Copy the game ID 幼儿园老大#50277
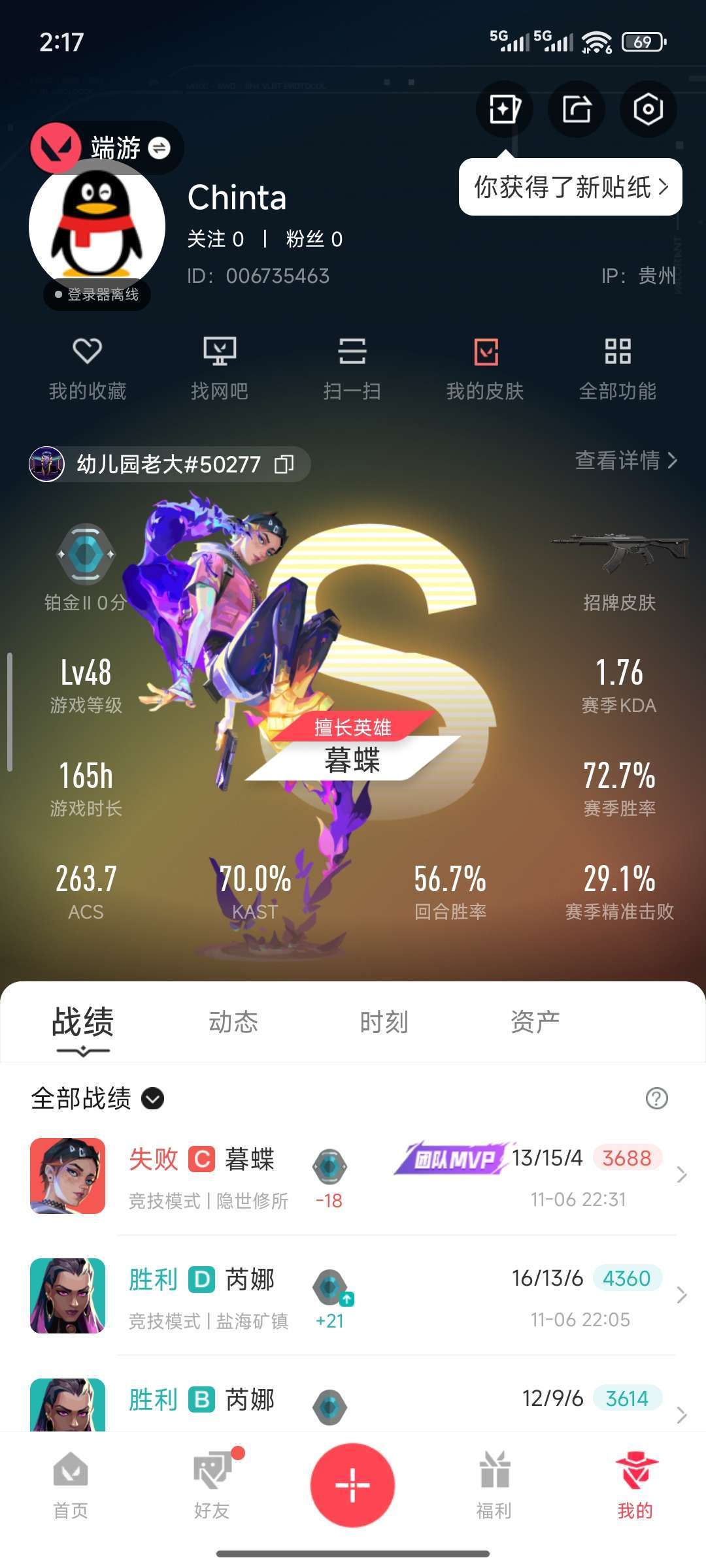Screen dimensions: 706x1568 [x=284, y=464]
